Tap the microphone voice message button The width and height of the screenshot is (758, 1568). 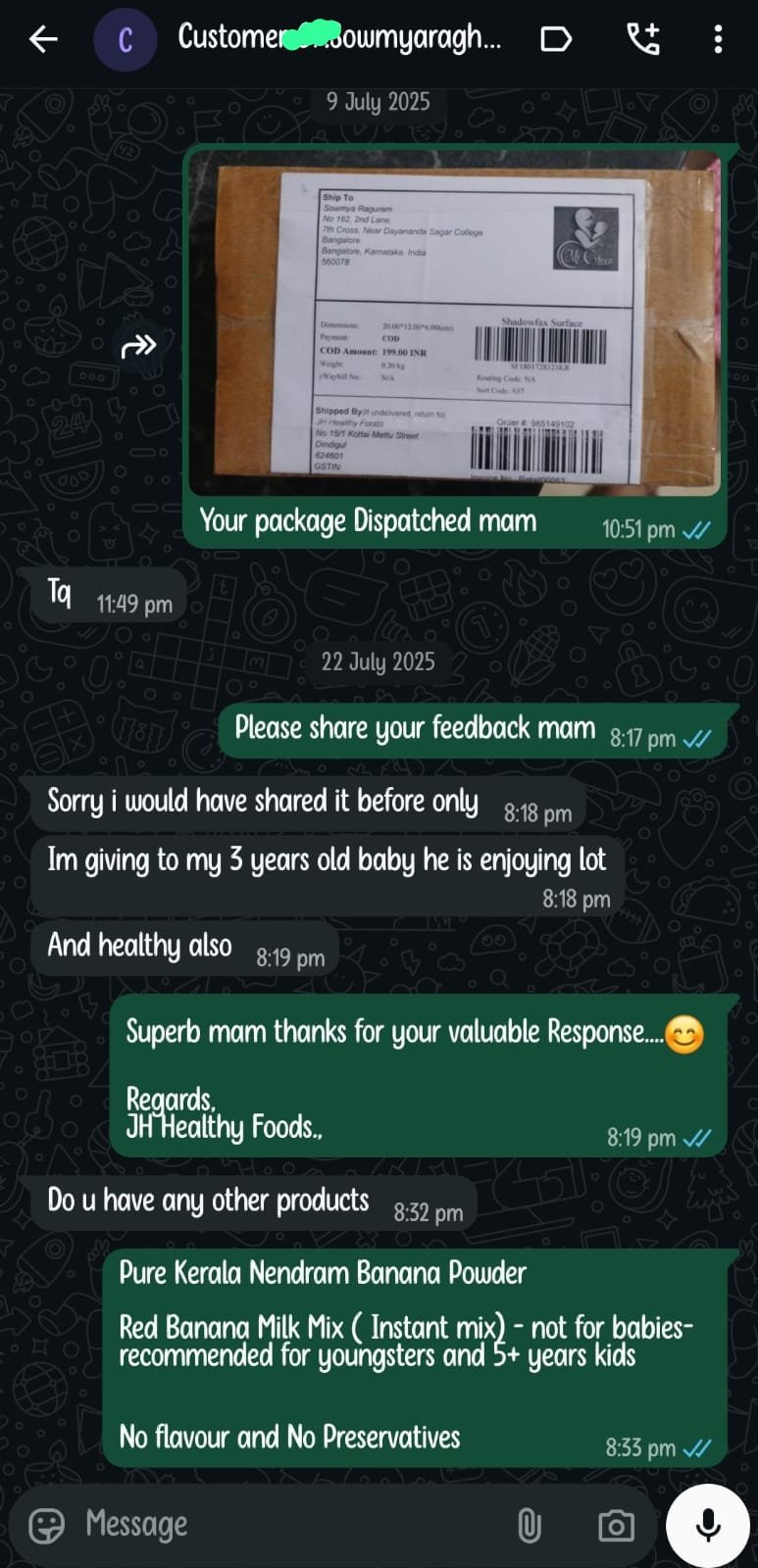tap(708, 1525)
